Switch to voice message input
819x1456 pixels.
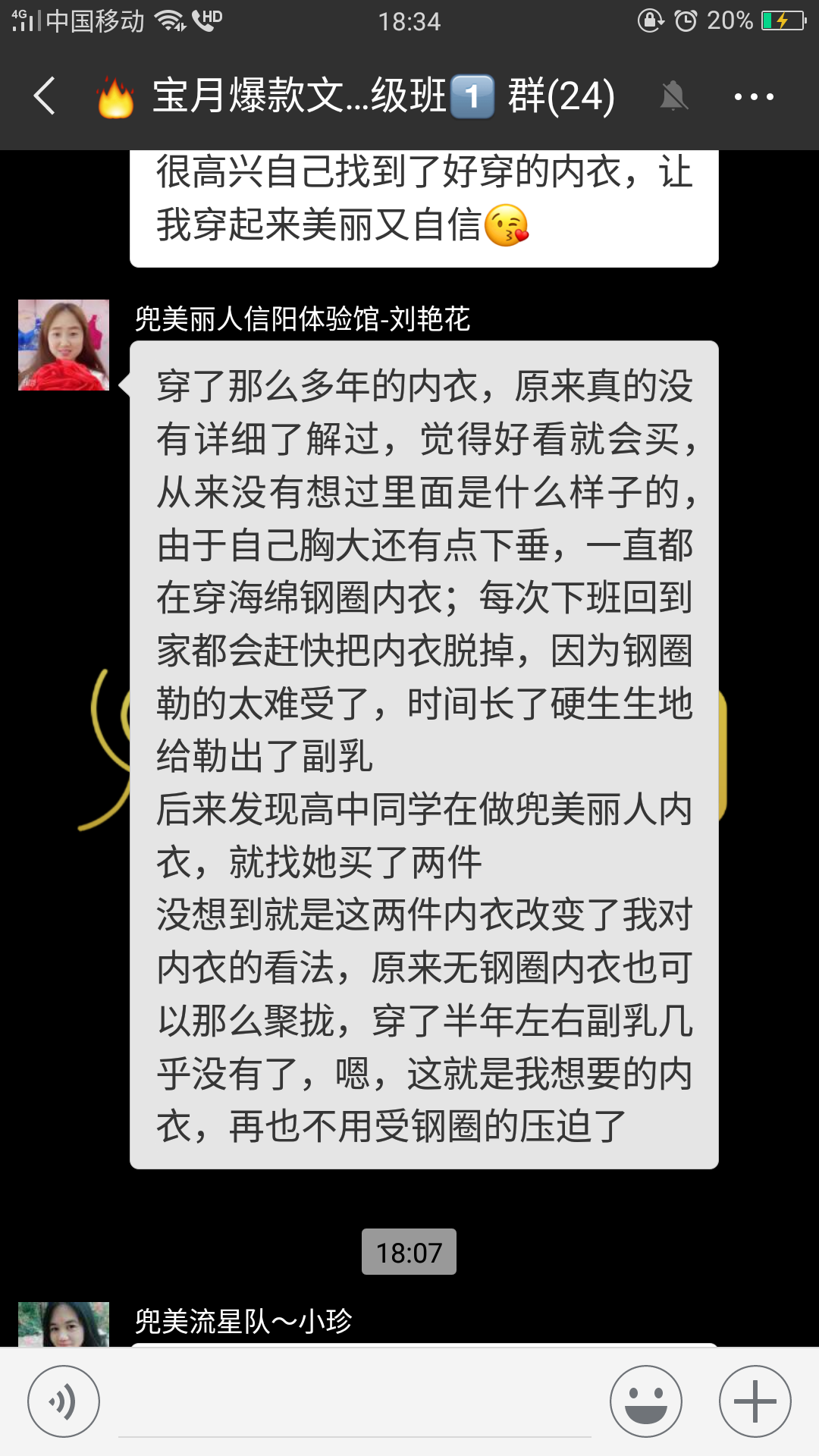click(64, 1401)
